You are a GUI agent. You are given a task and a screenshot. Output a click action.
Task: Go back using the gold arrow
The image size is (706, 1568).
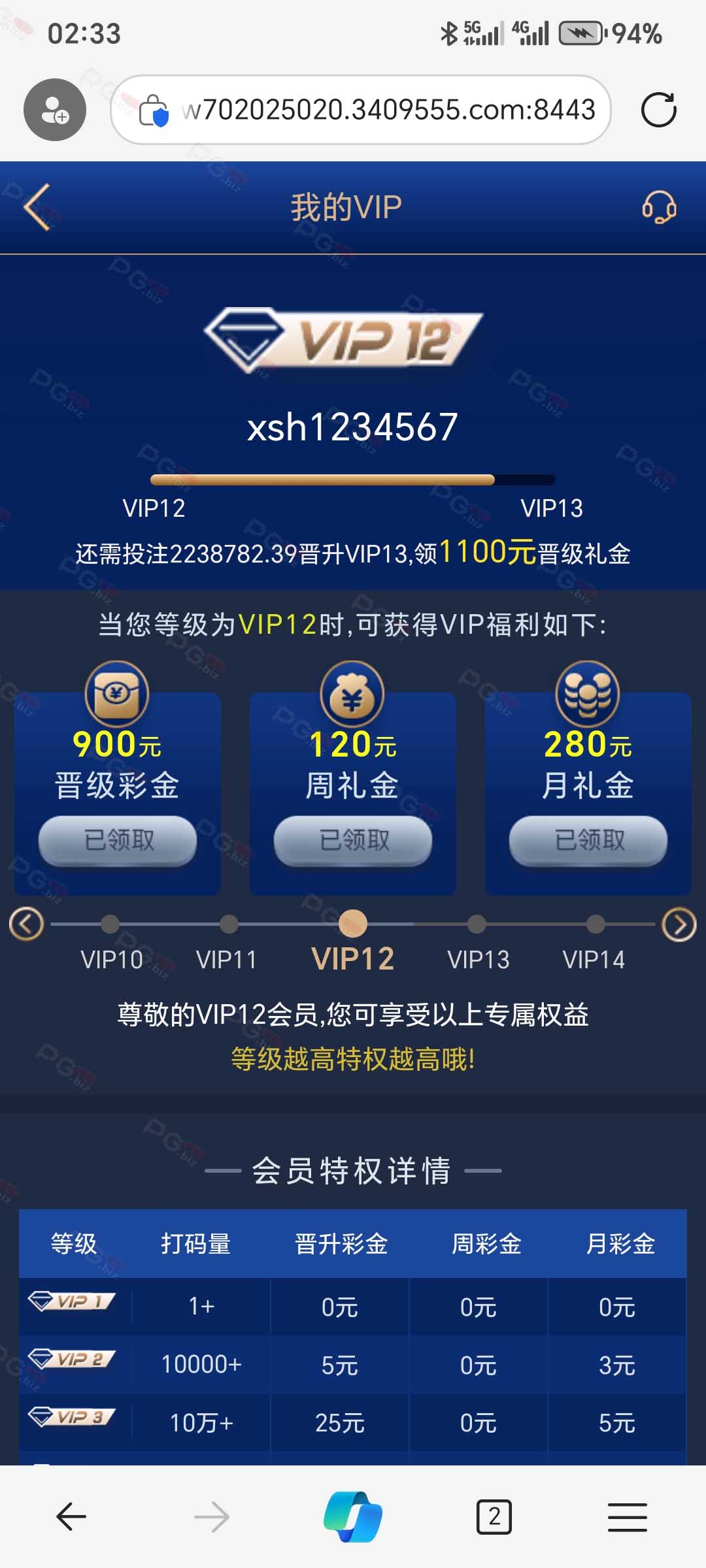click(37, 207)
